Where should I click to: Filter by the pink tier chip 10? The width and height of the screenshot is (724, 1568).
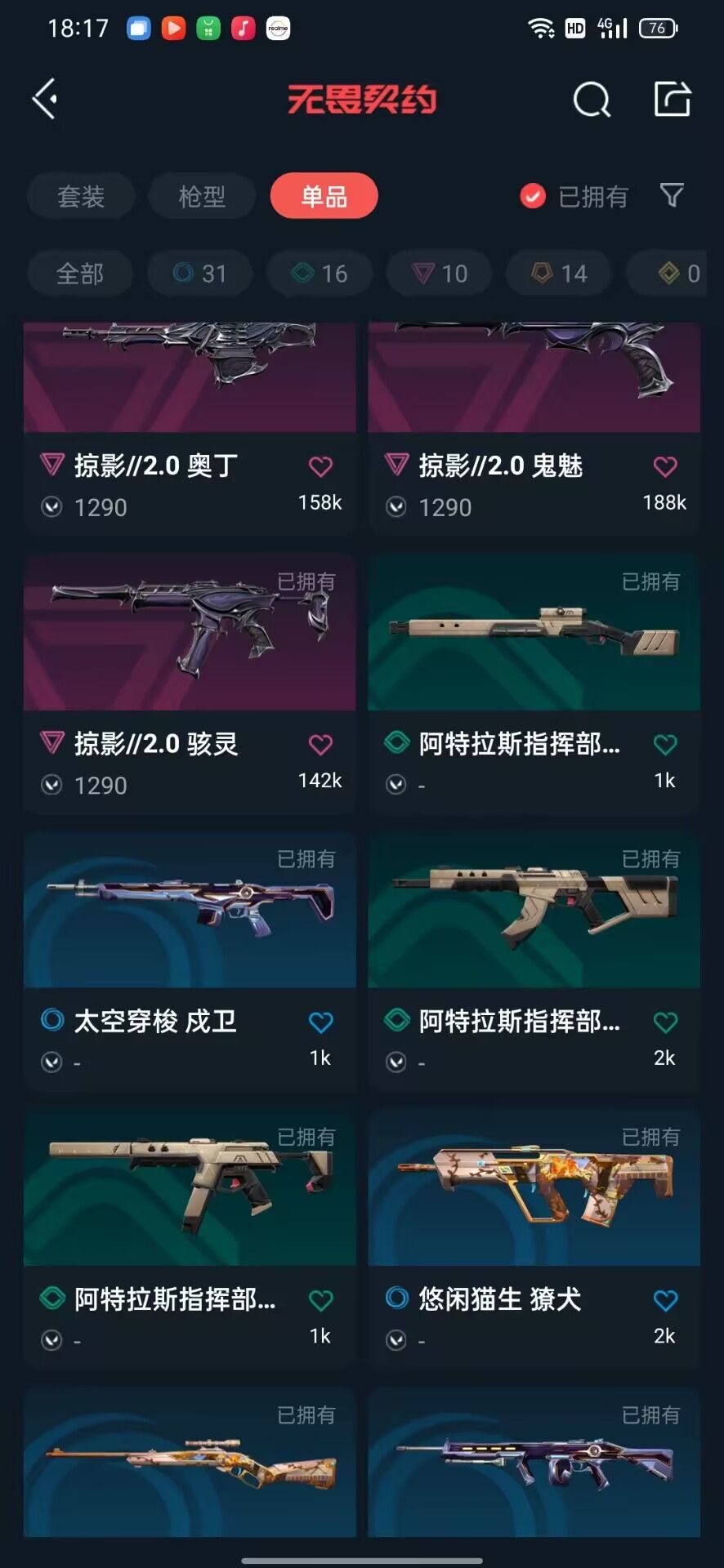click(440, 274)
